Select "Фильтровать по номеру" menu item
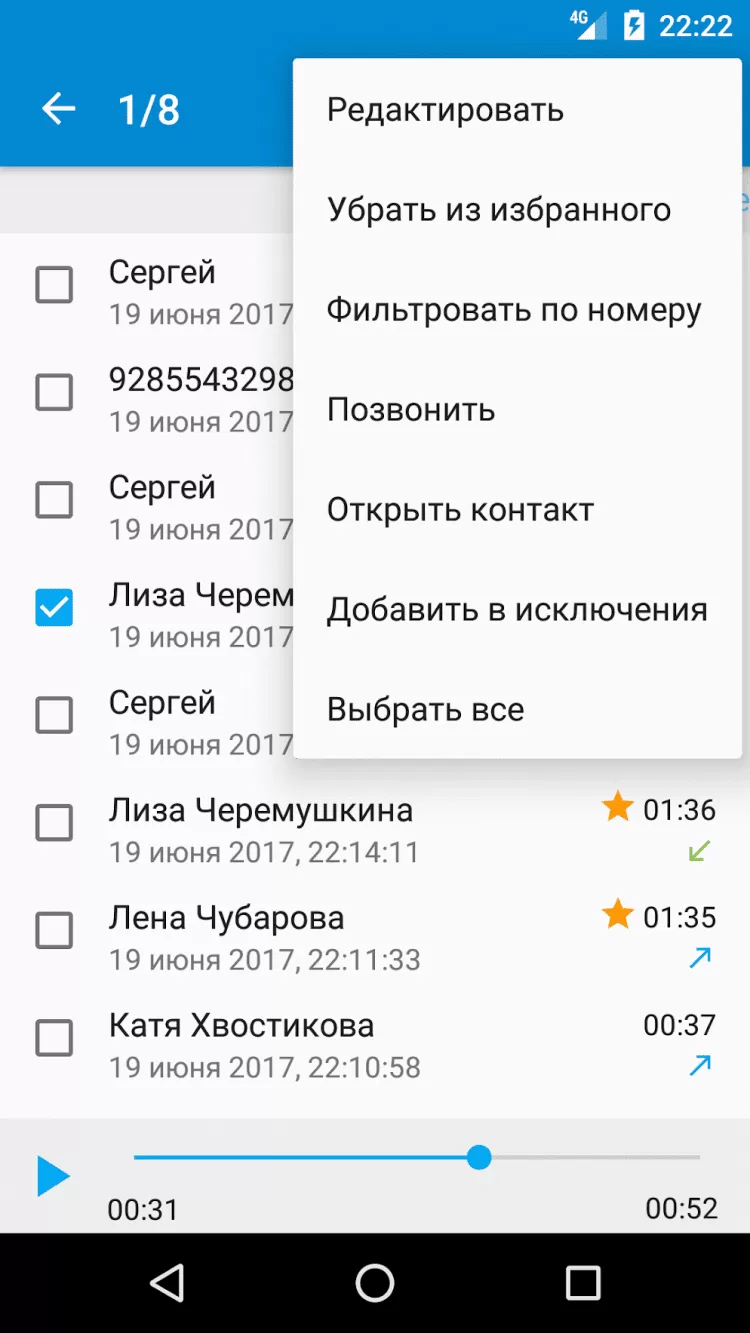Screen dimensions: 750x1333 point(514,310)
